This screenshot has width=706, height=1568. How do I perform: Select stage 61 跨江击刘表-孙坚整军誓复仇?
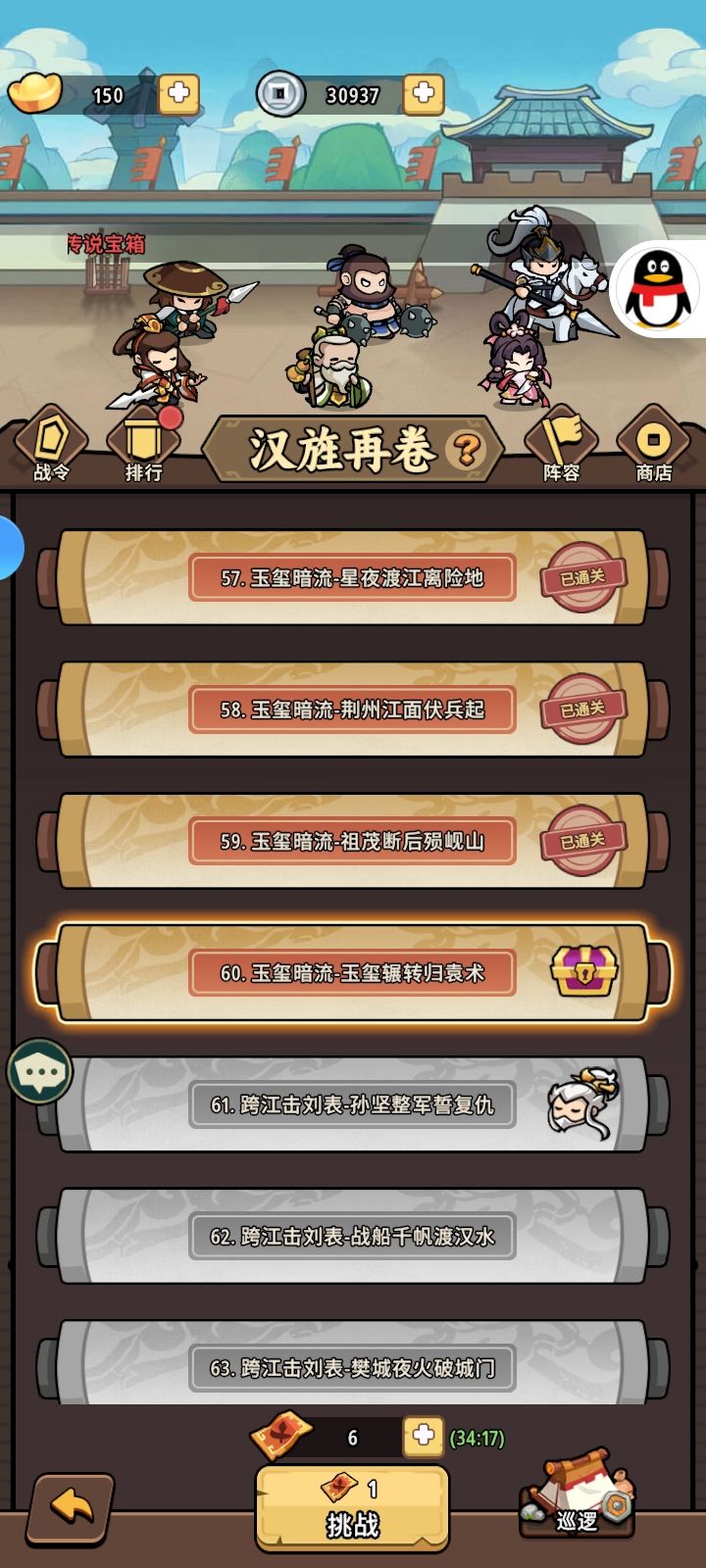[353, 1103]
